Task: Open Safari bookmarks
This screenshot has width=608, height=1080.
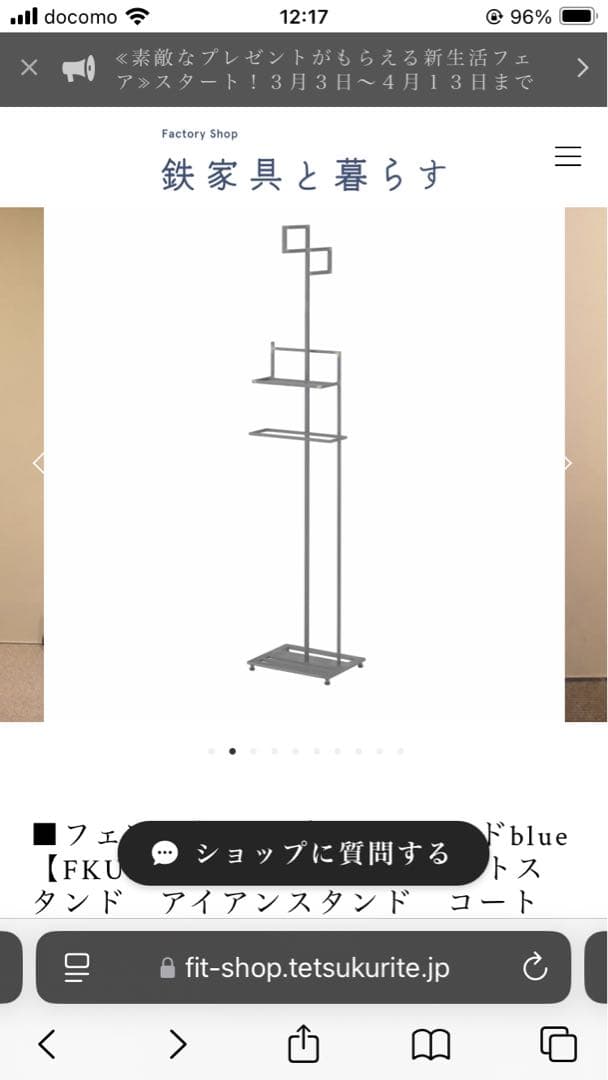Action: tap(431, 1044)
